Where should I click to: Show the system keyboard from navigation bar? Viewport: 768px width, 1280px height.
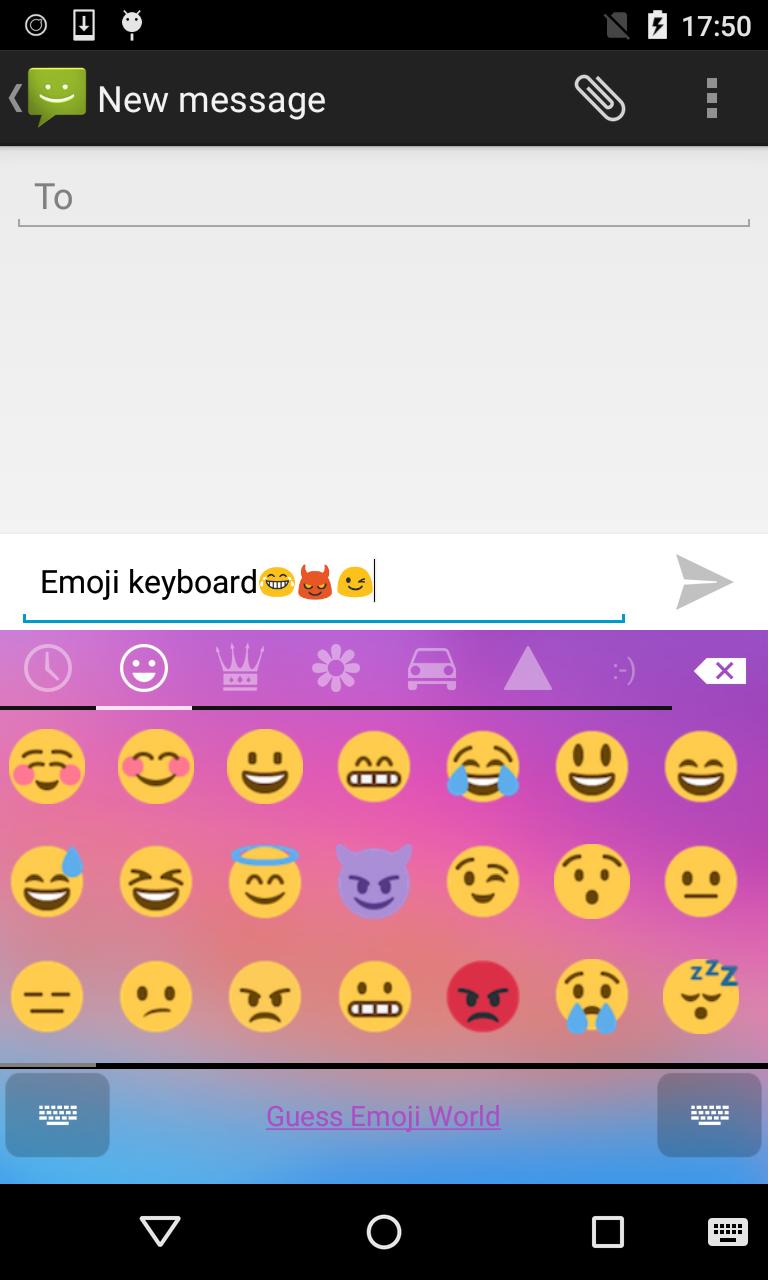tap(726, 1232)
